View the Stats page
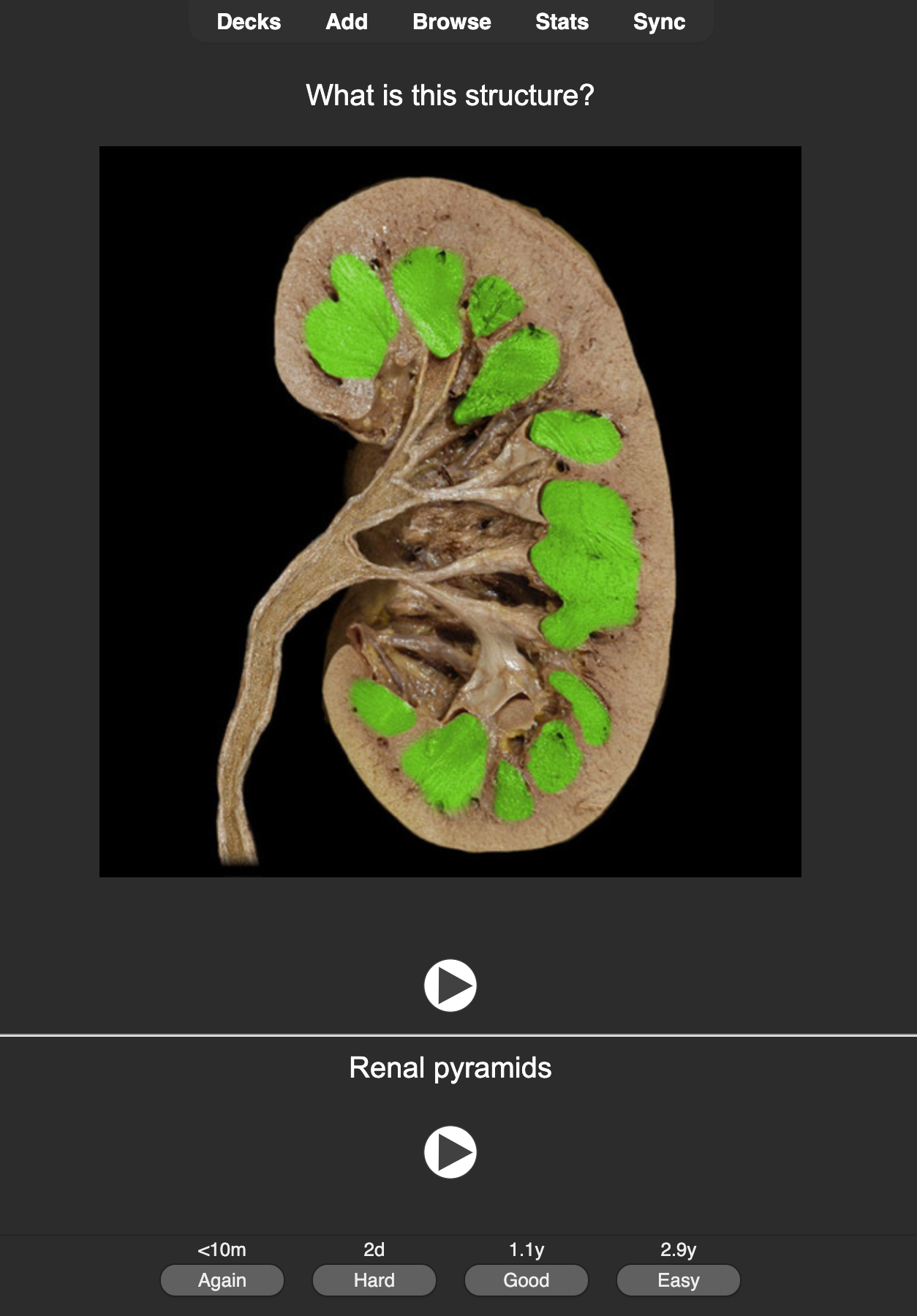The image size is (917, 1316). tap(562, 22)
